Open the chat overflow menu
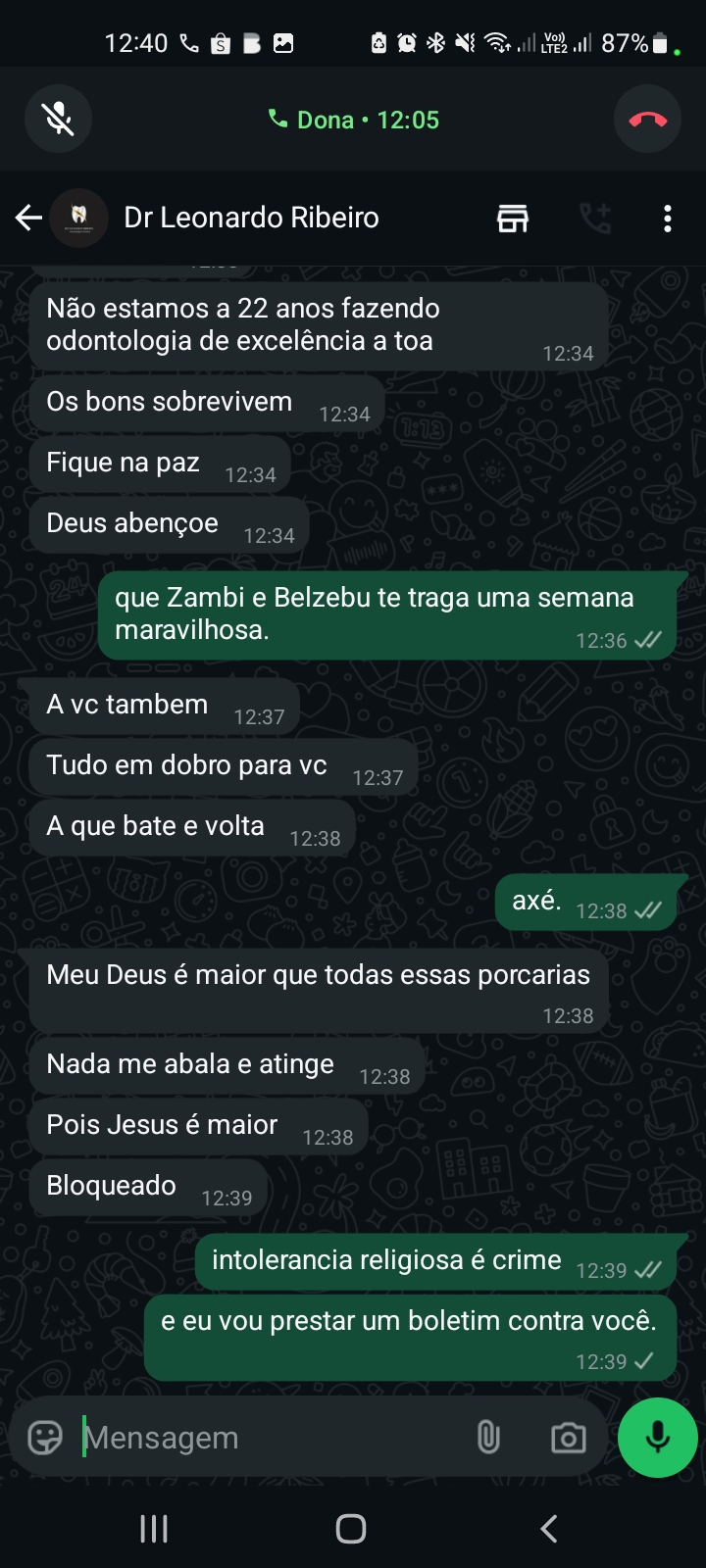 click(x=668, y=218)
